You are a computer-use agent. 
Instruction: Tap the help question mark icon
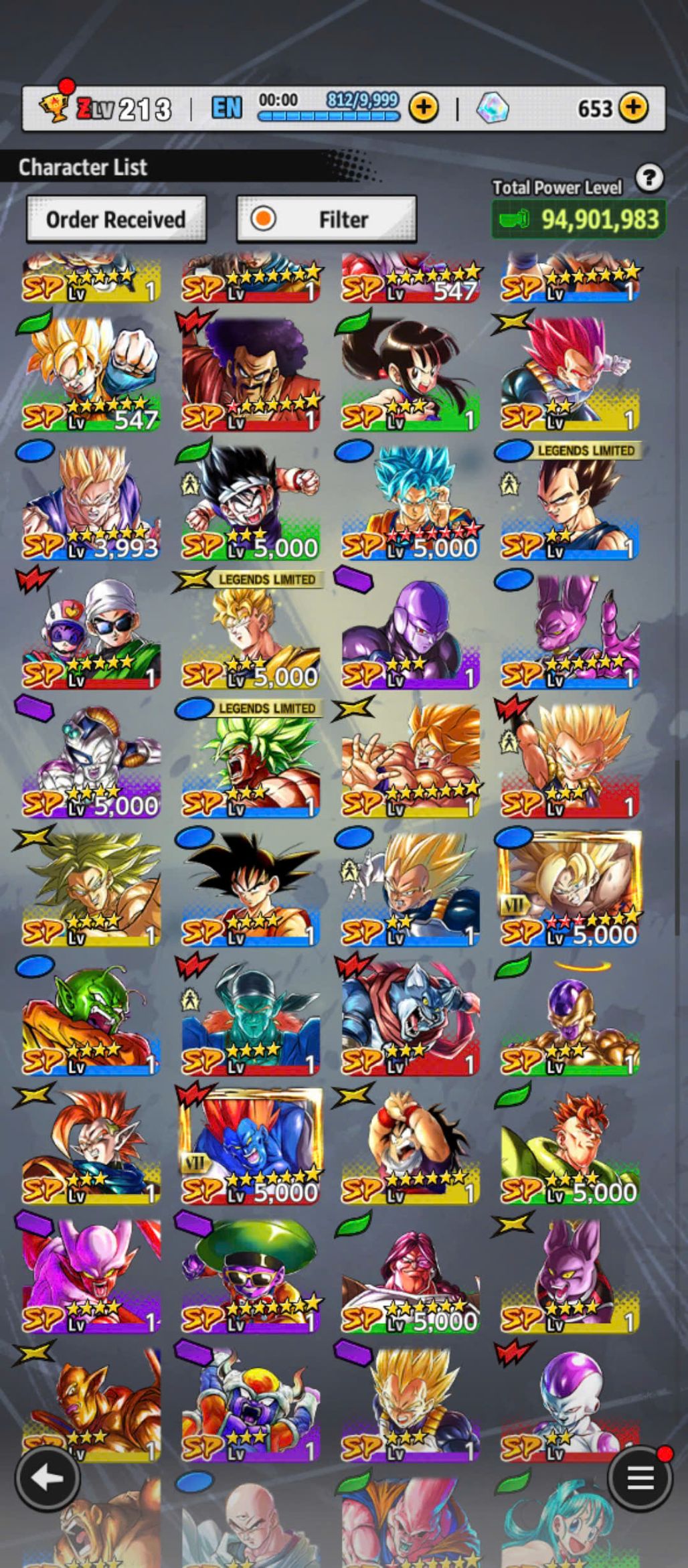pos(649,178)
